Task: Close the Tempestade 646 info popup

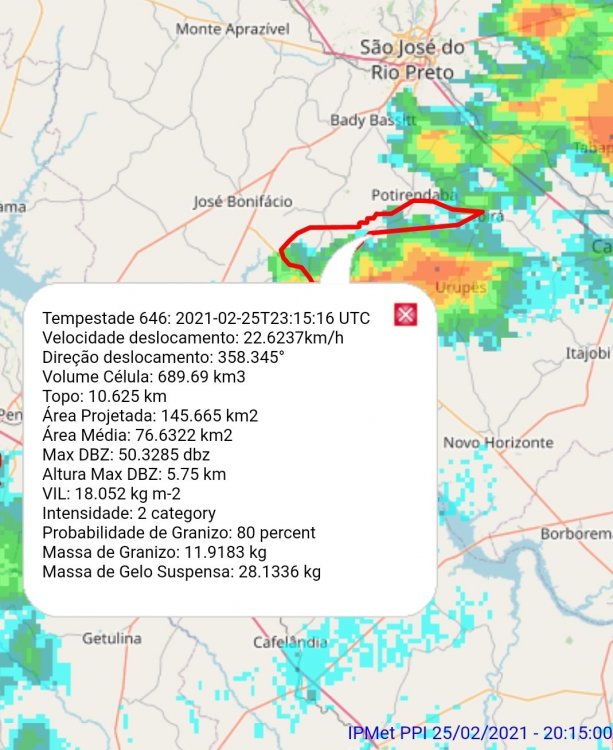Action: (406, 315)
